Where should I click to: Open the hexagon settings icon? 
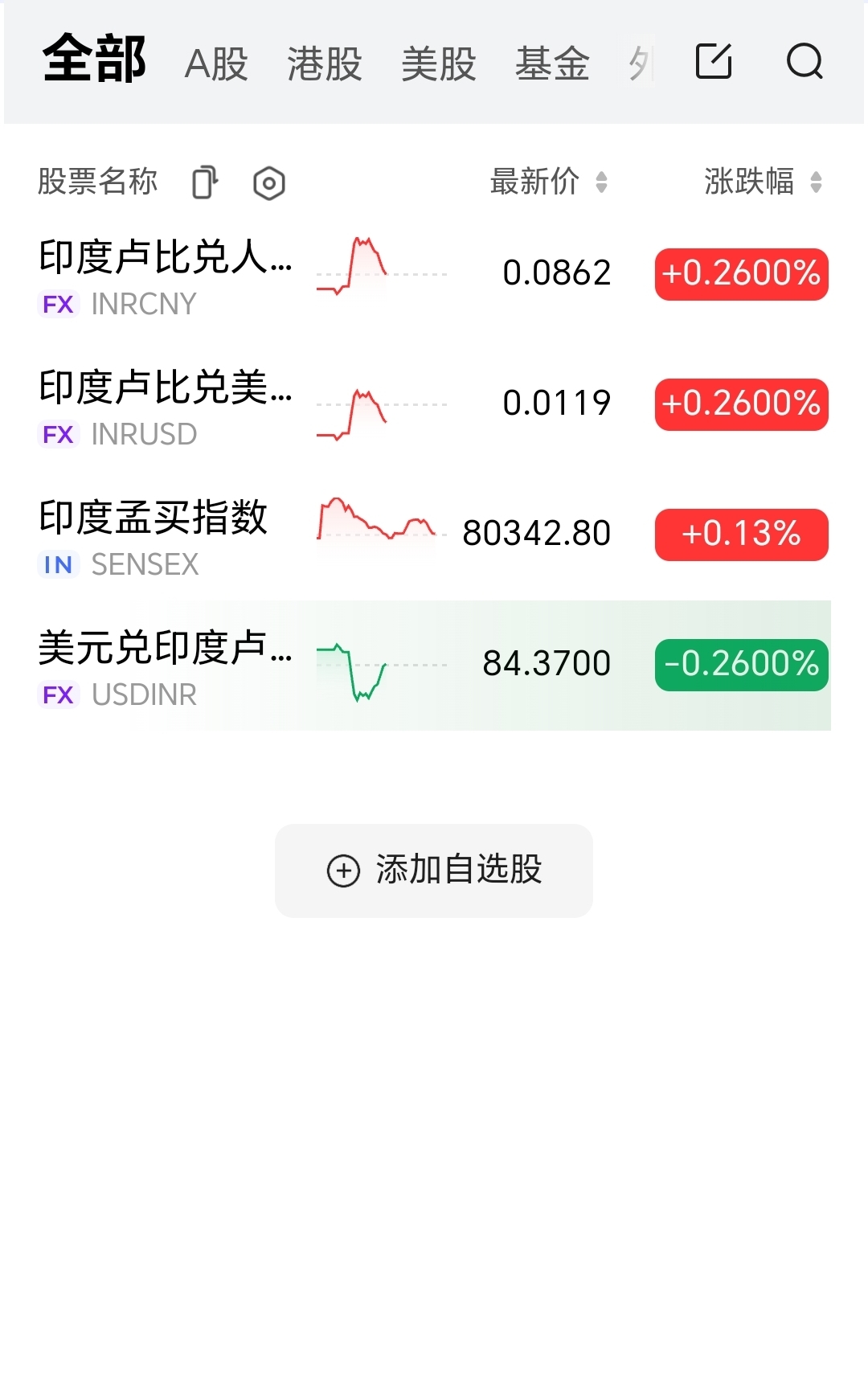coord(269,183)
